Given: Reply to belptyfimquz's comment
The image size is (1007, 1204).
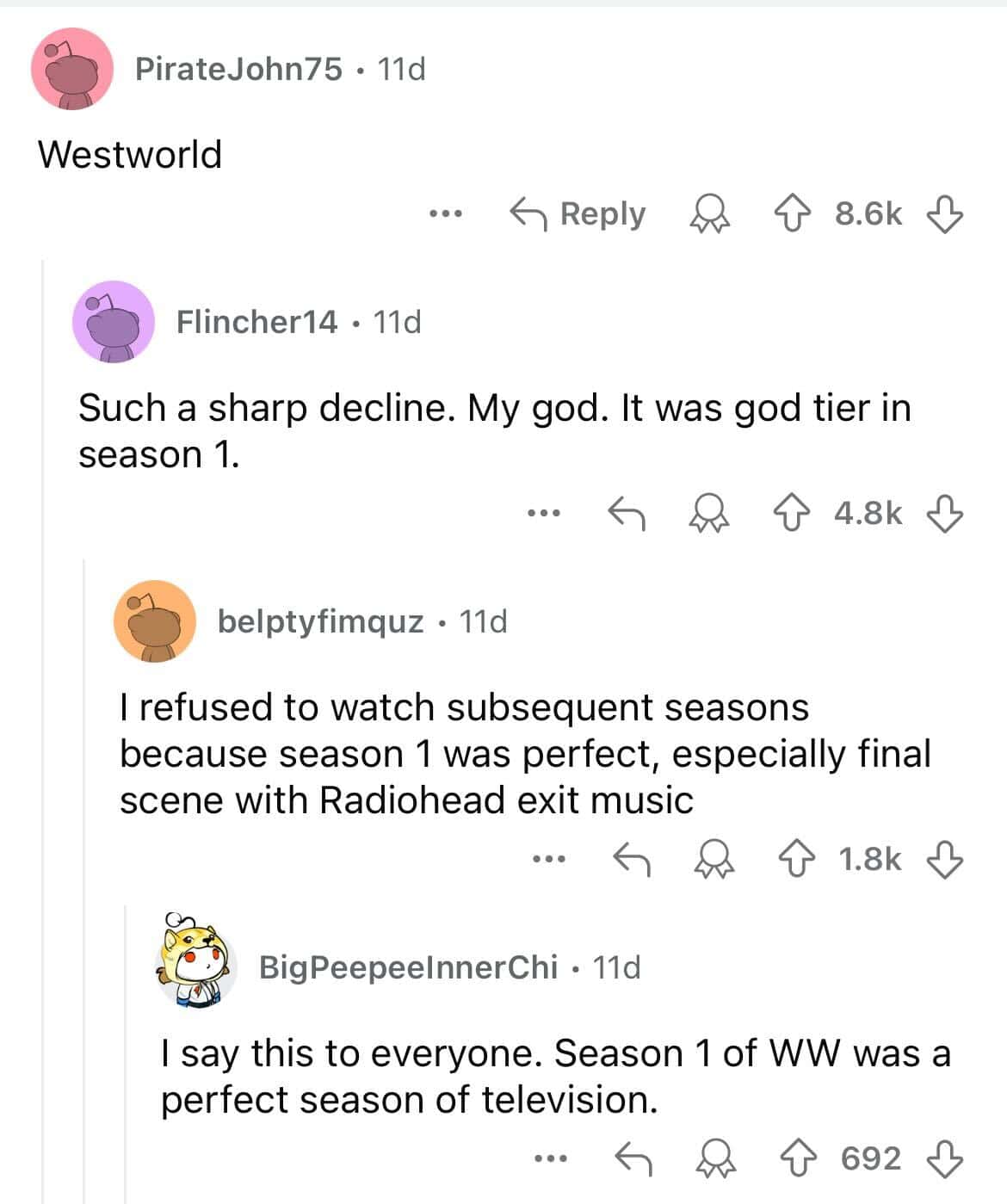Looking at the screenshot, I should click(x=631, y=859).
